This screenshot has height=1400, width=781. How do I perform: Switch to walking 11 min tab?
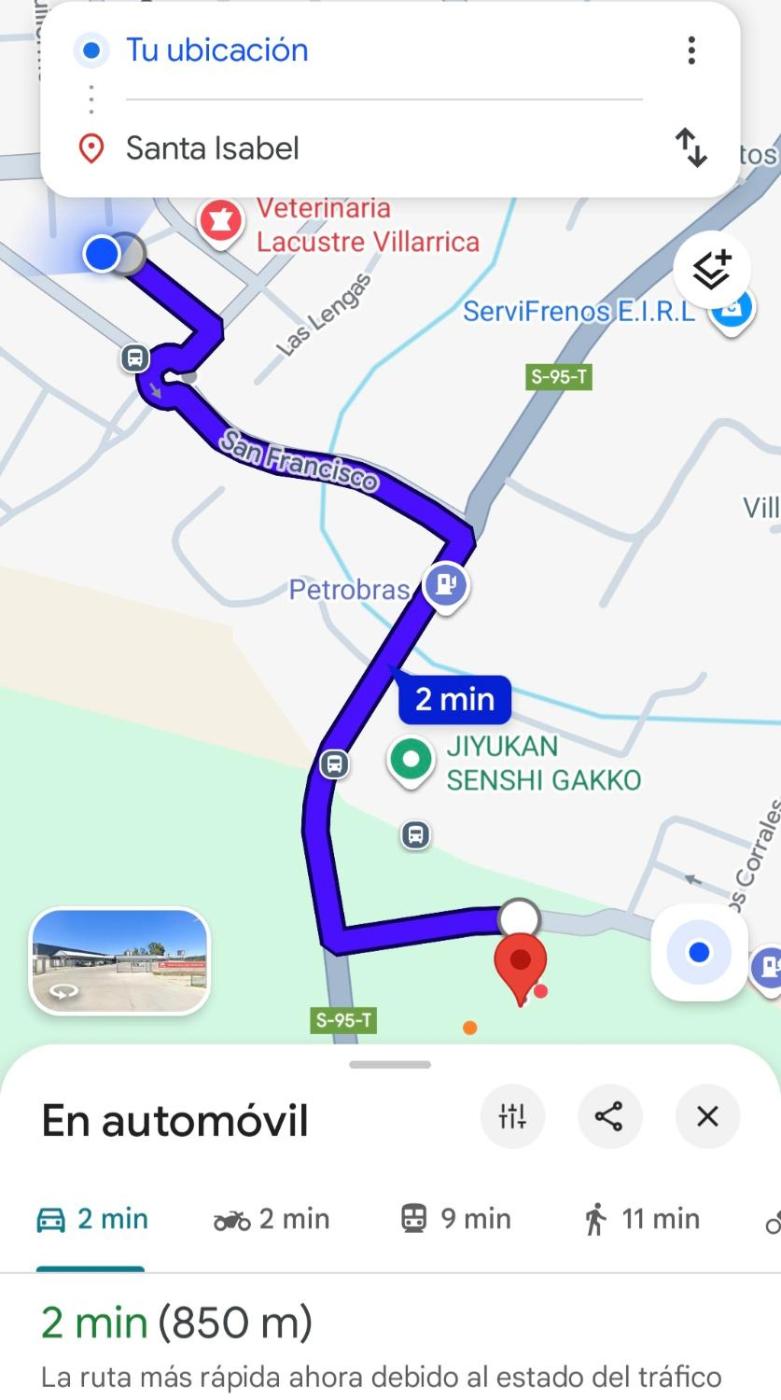tap(641, 1219)
